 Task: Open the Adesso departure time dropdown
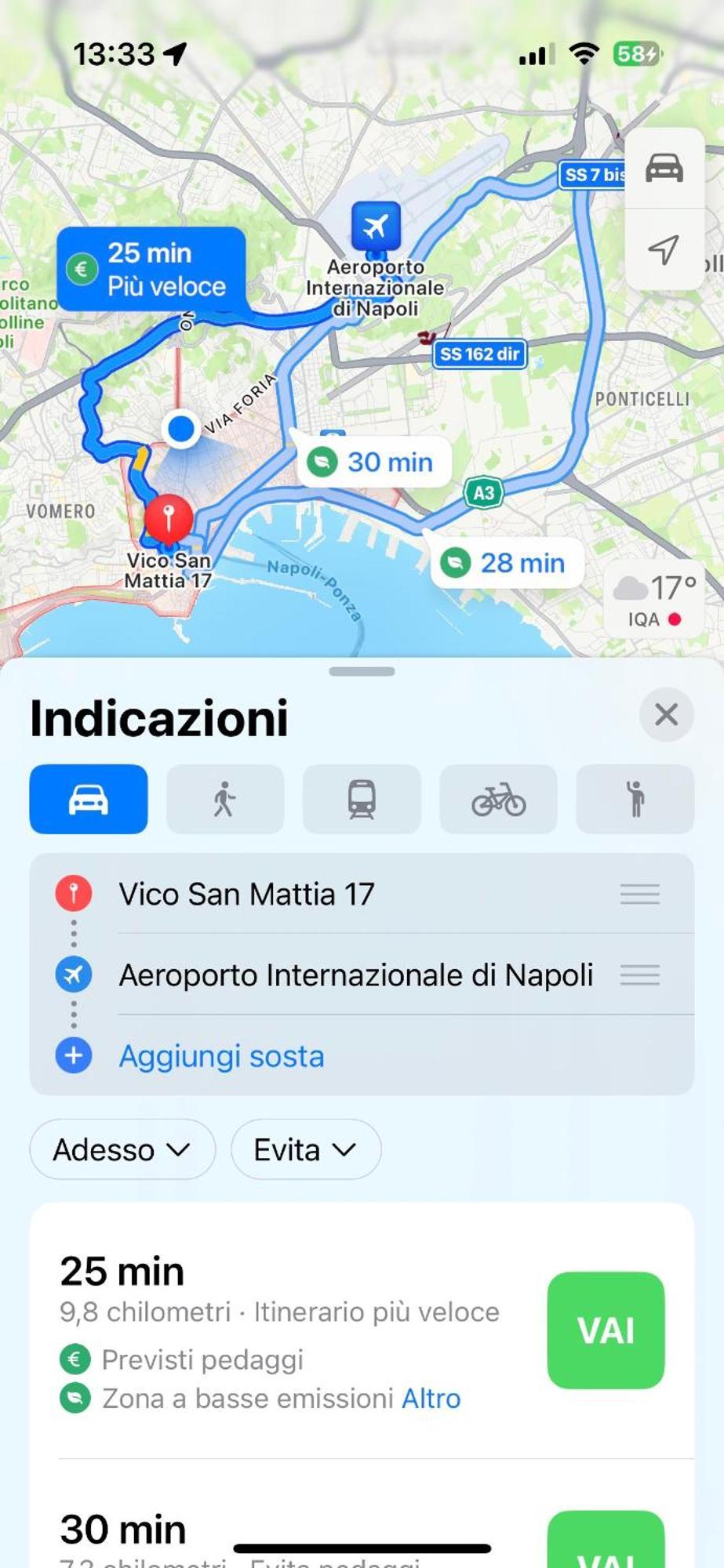122,1149
